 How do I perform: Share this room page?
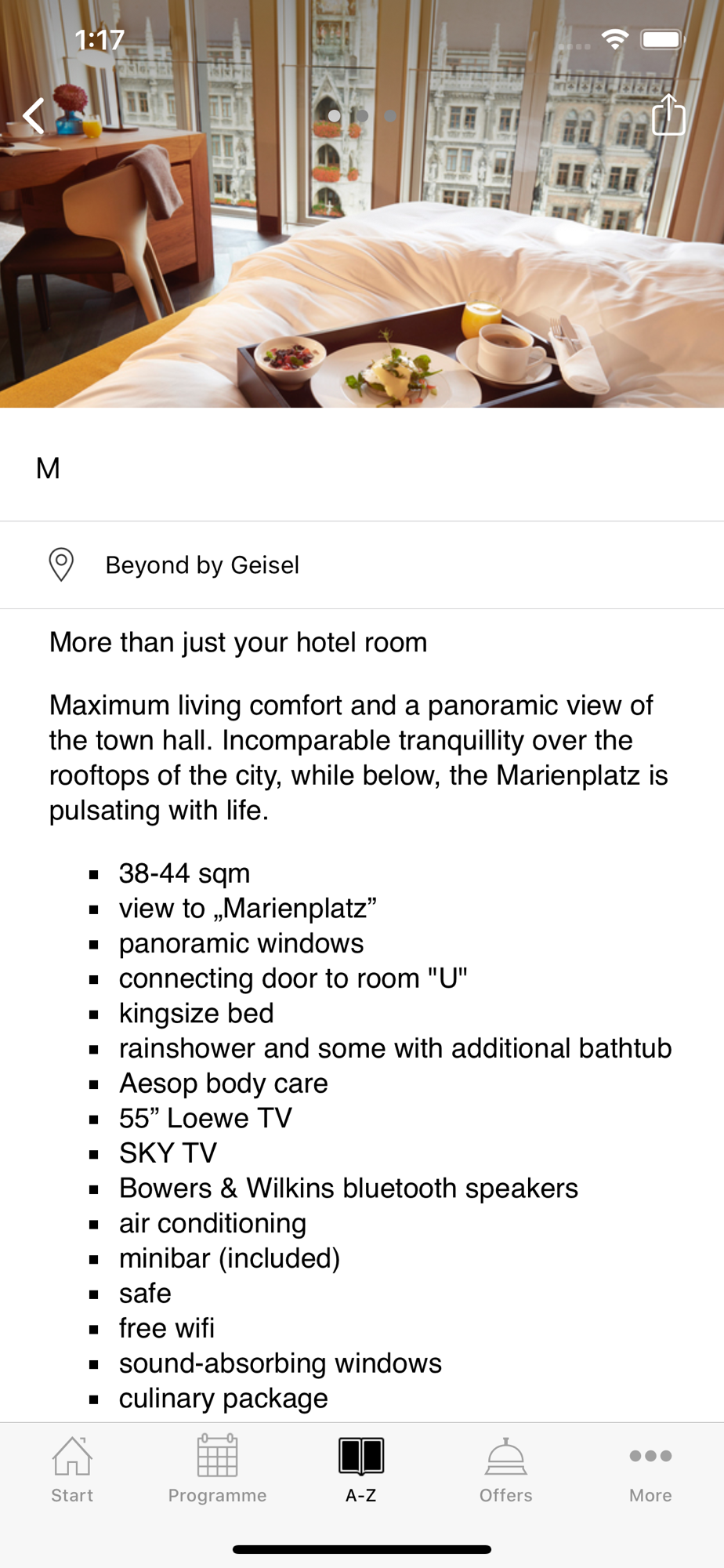[668, 115]
